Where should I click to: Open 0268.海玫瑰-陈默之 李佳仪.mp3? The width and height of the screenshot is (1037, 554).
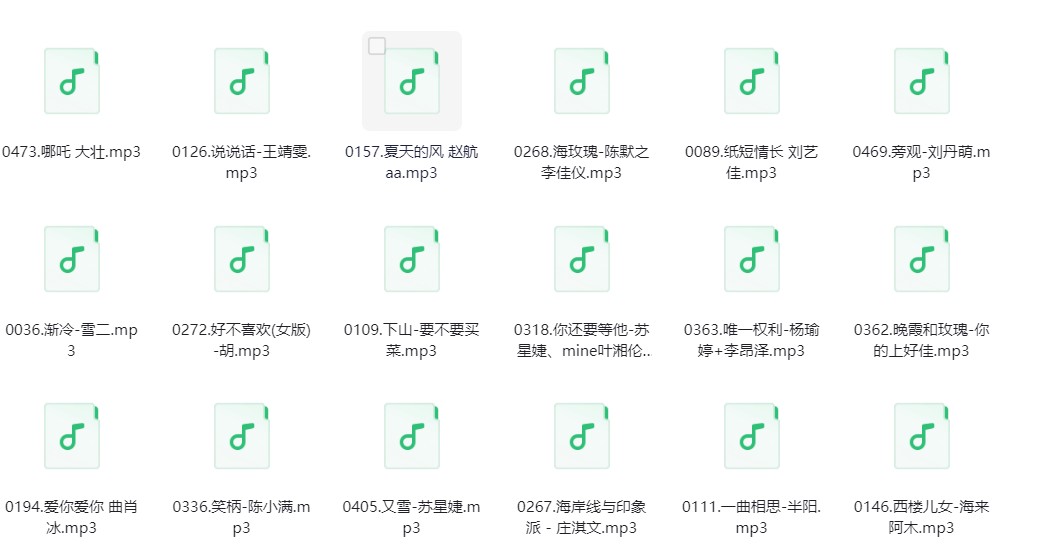pyautogui.click(x=582, y=81)
